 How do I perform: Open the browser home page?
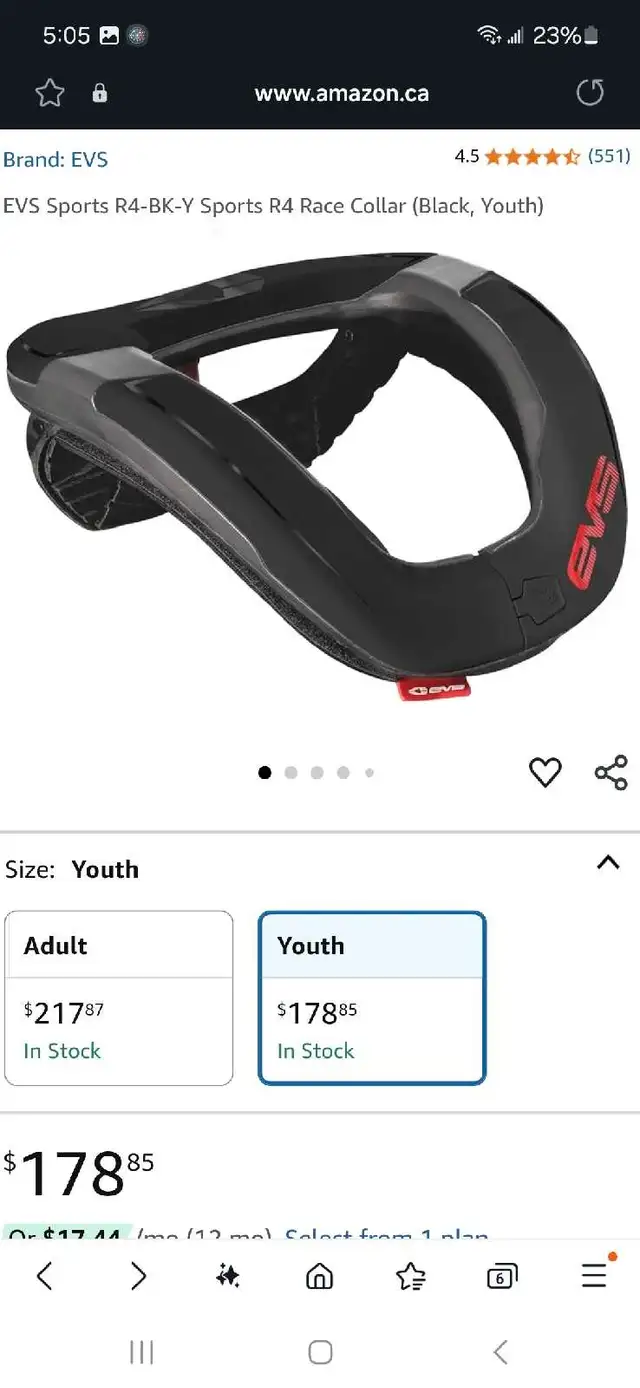pos(319,1275)
